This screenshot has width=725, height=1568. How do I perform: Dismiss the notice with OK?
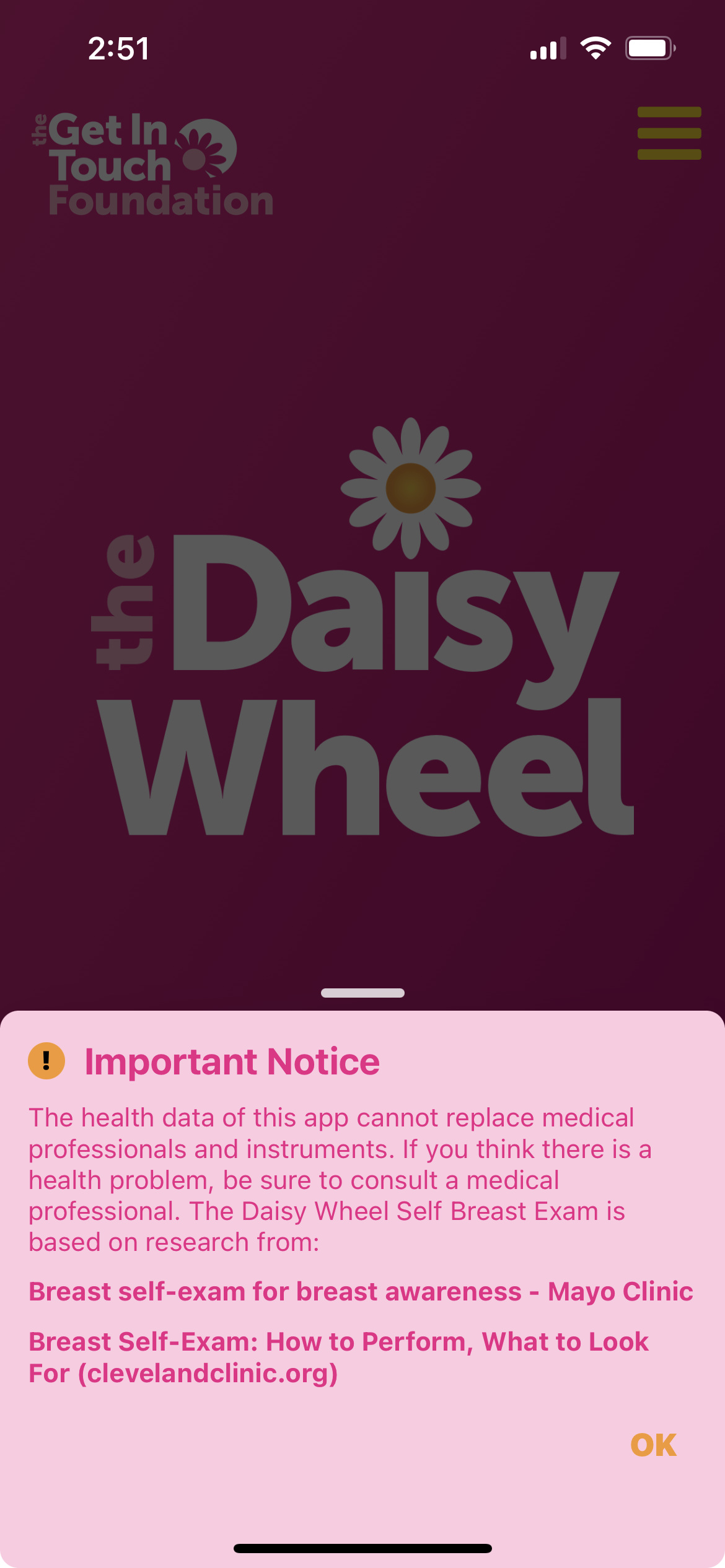(x=653, y=1445)
